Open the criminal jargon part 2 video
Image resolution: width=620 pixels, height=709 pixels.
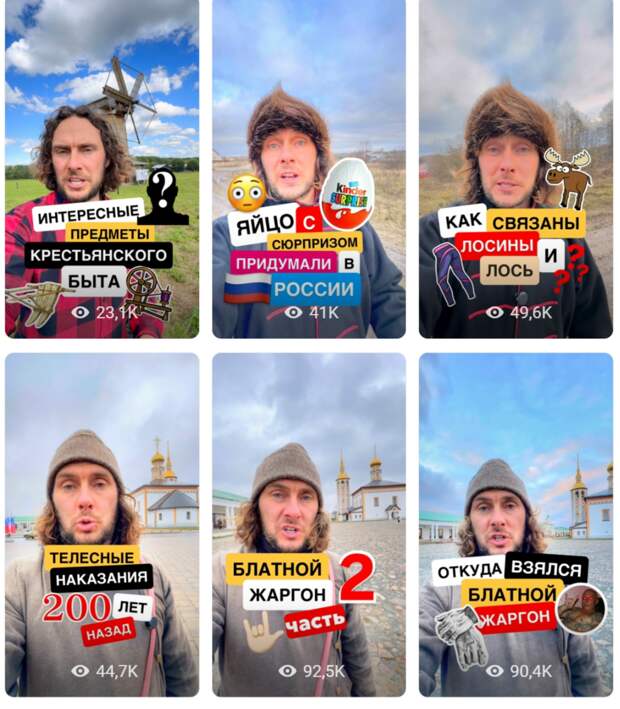pyautogui.click(x=308, y=523)
